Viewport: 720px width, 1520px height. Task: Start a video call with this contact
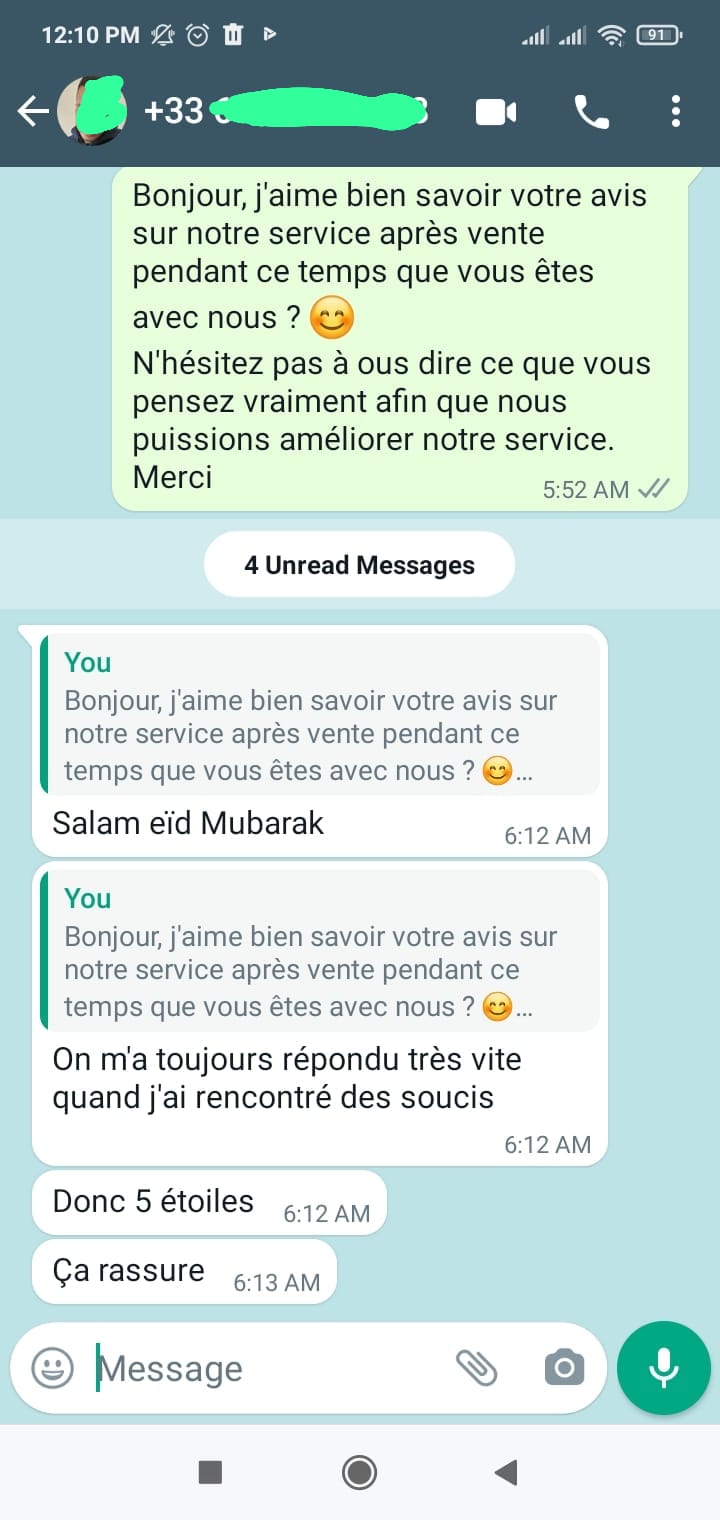pyautogui.click(x=496, y=112)
